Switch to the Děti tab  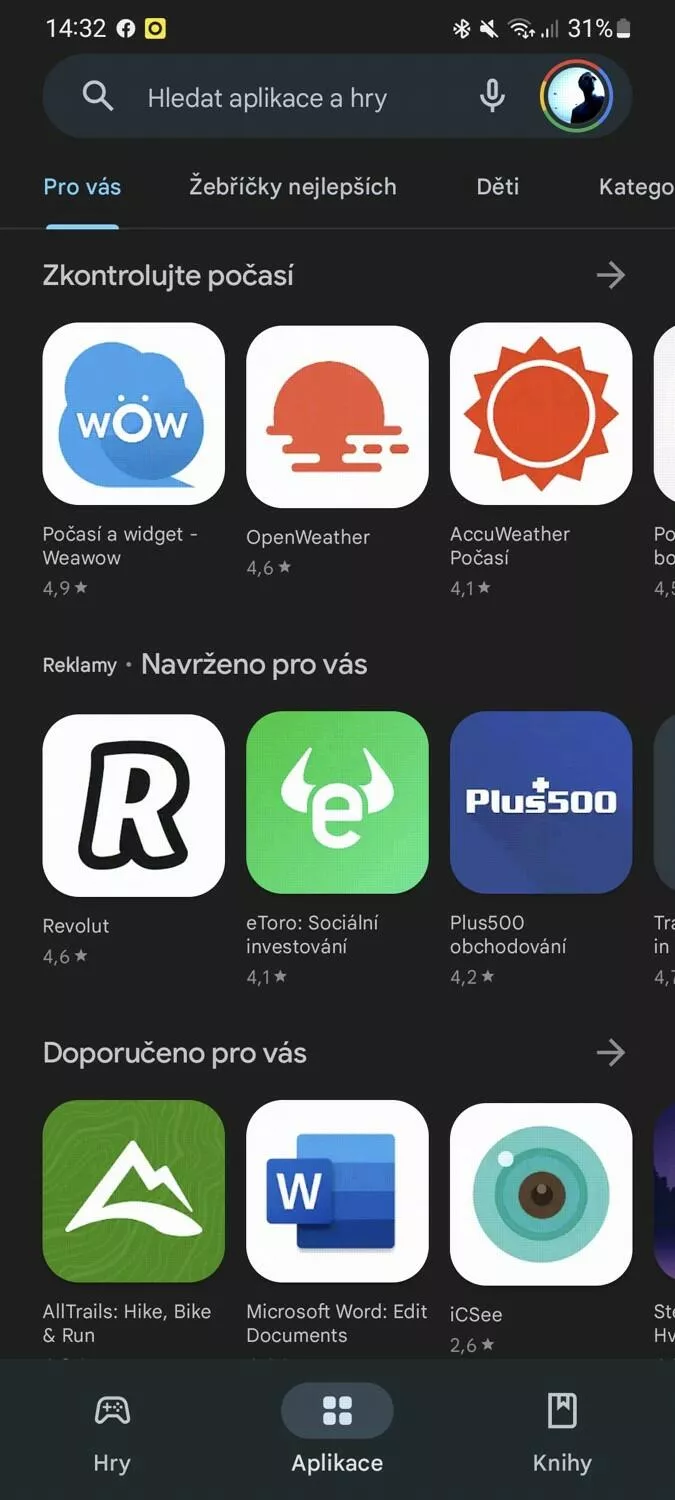pyautogui.click(x=498, y=187)
